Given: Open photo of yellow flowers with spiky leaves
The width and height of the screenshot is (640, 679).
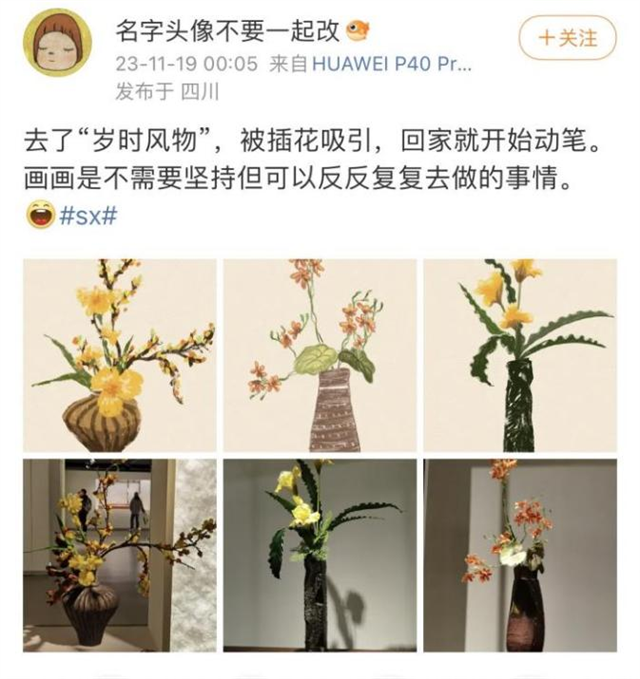Looking at the screenshot, I should click(320, 555).
